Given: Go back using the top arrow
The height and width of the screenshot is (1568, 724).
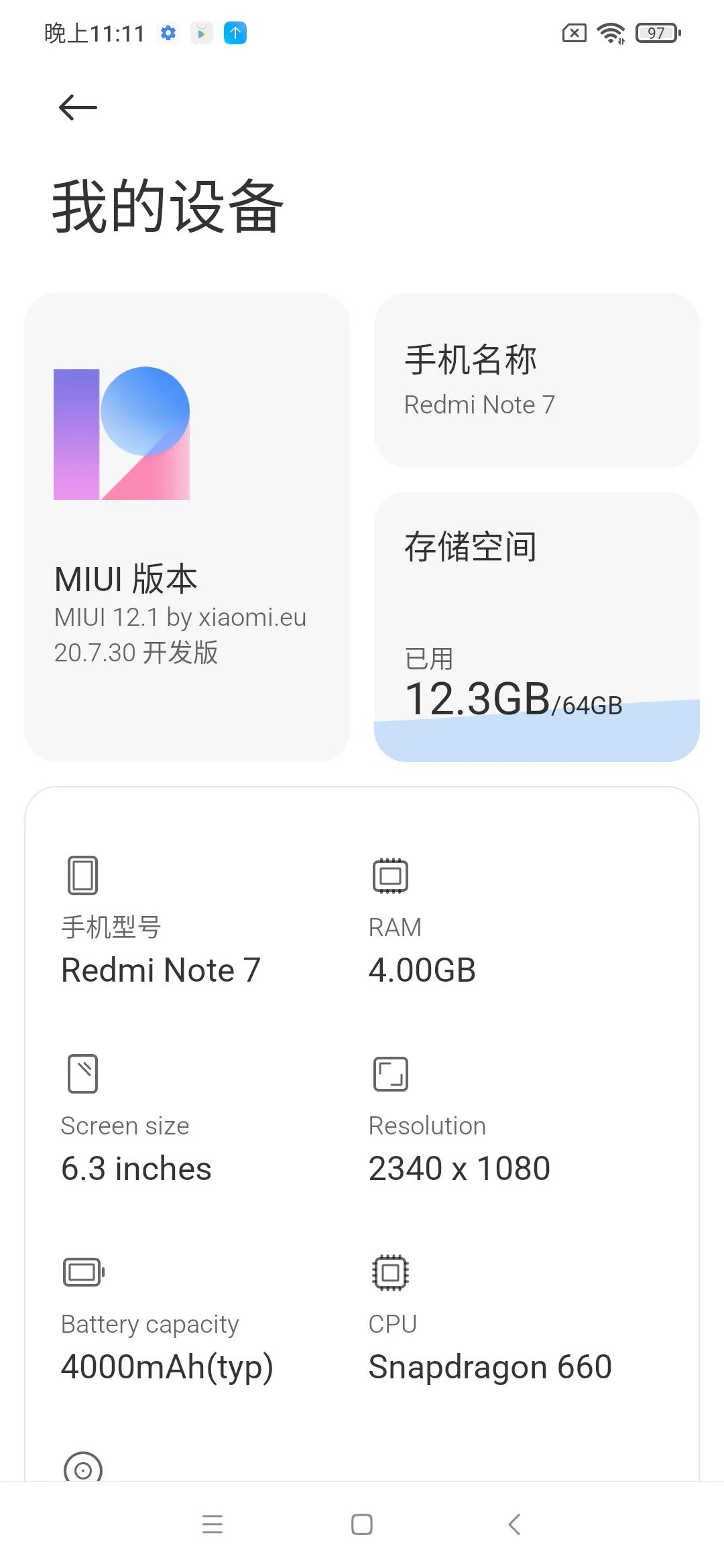Looking at the screenshot, I should (x=78, y=108).
